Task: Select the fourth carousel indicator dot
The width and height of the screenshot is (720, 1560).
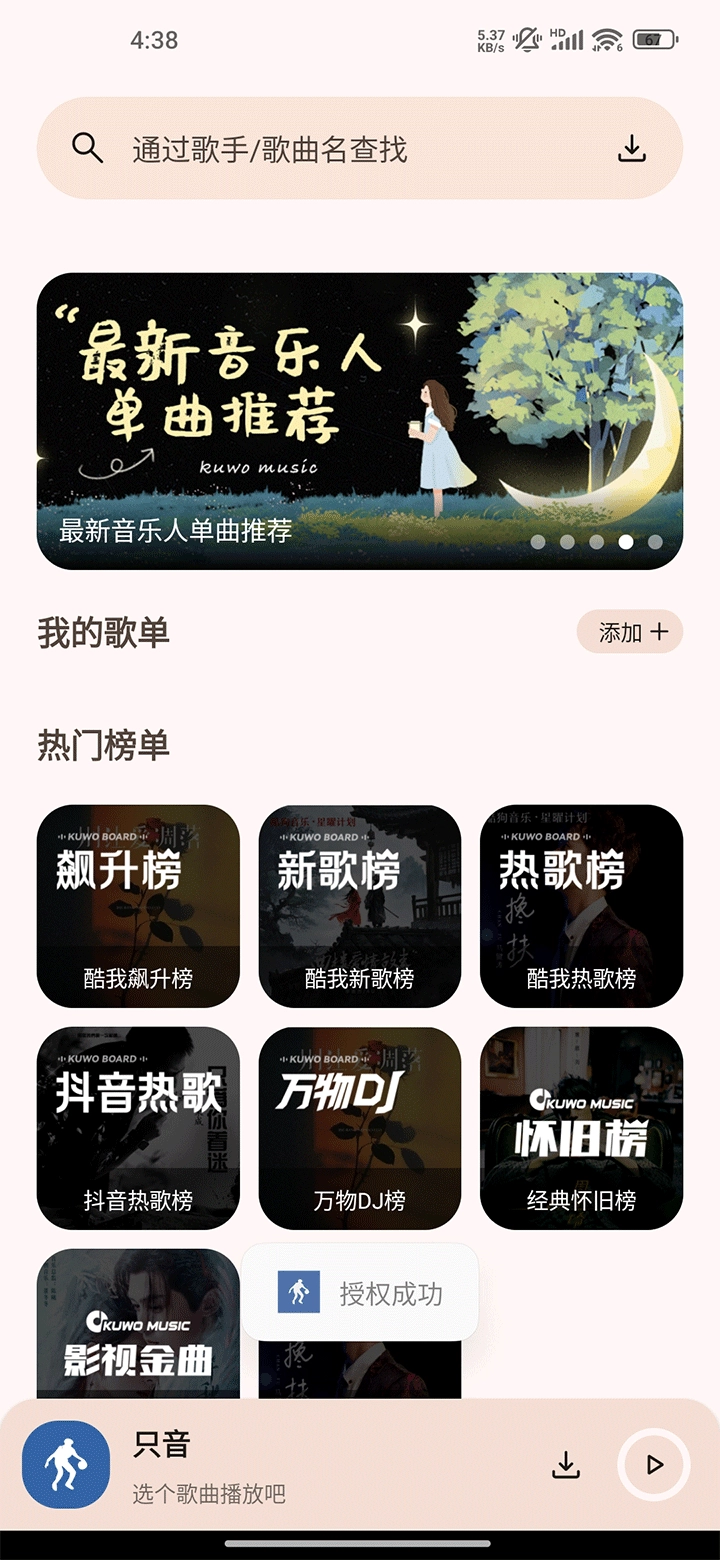Action: click(x=625, y=543)
